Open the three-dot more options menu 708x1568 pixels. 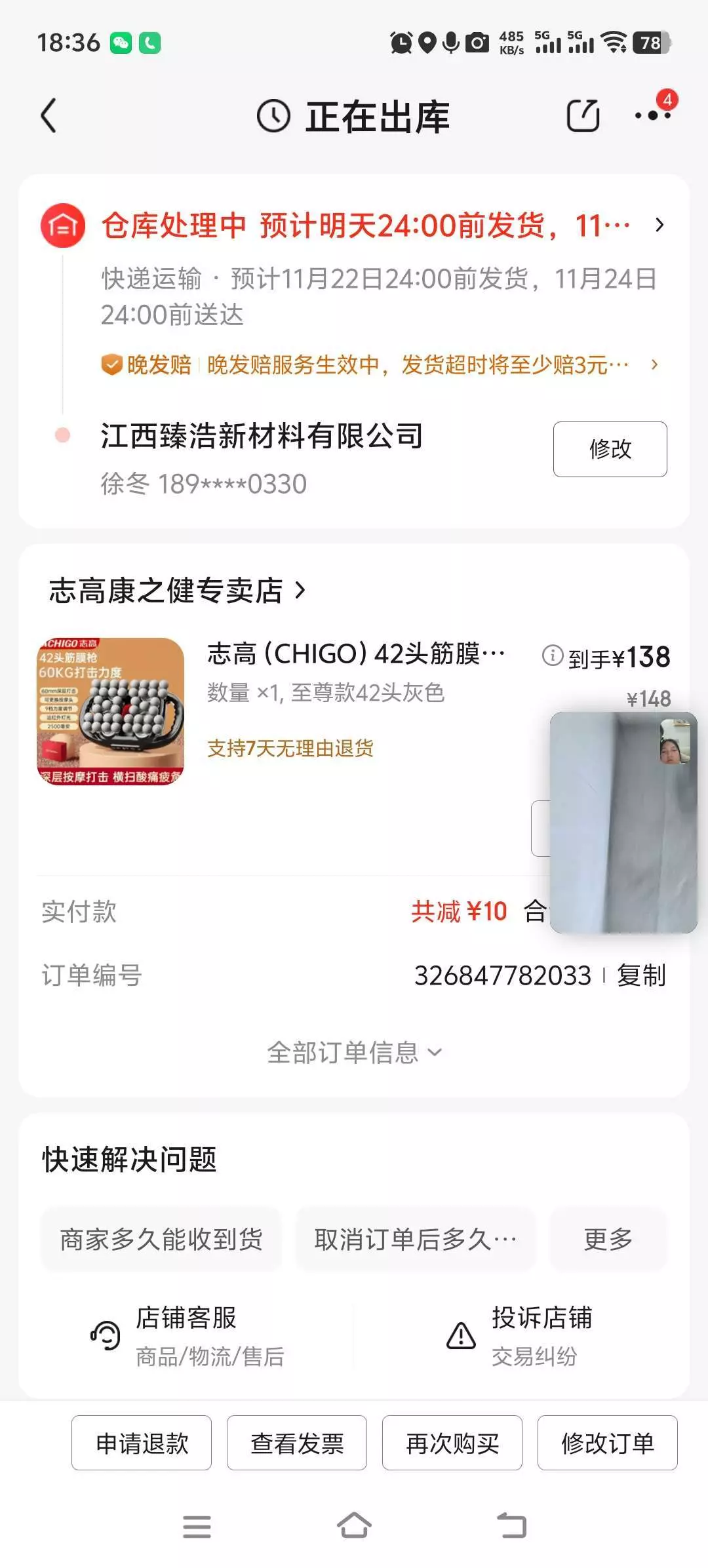tap(652, 116)
